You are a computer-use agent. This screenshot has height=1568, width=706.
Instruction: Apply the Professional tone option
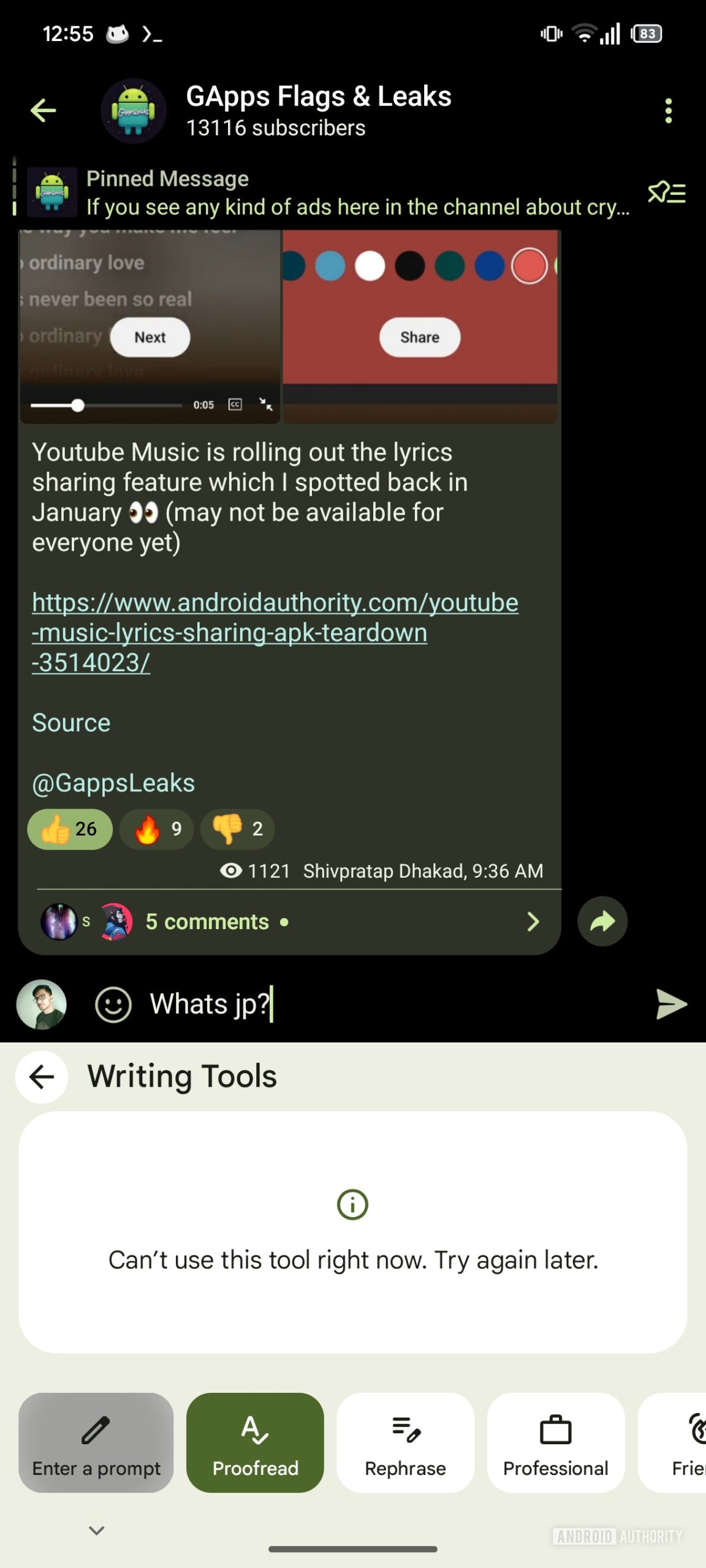point(555,1442)
